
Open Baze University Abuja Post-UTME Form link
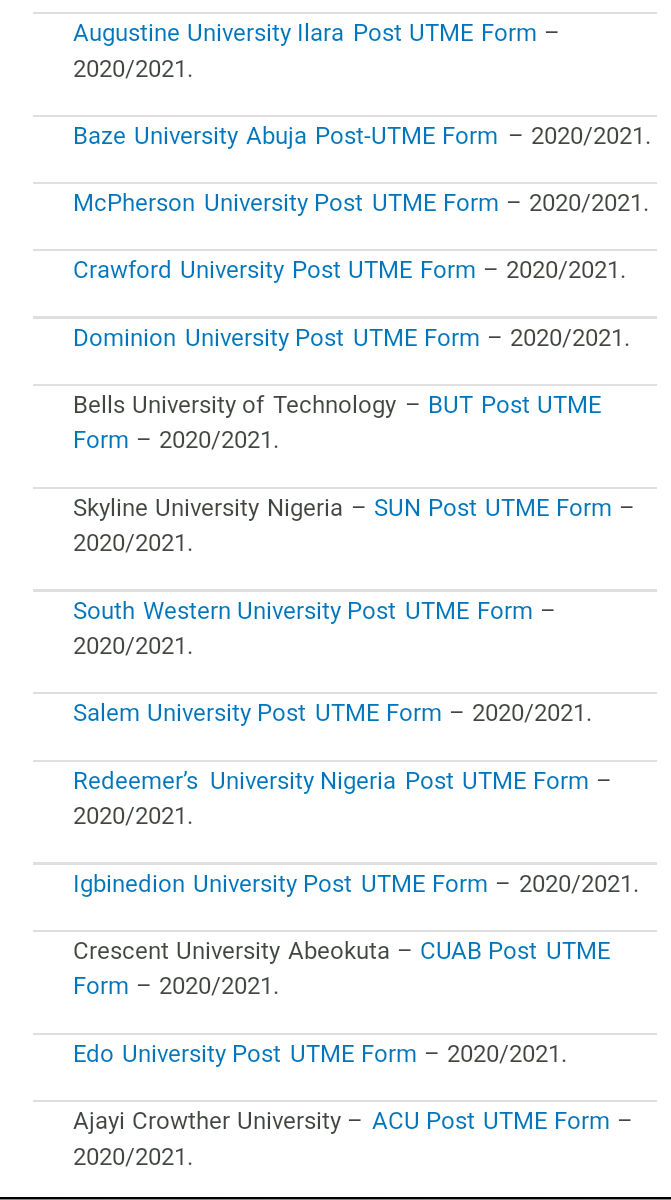pos(285,136)
